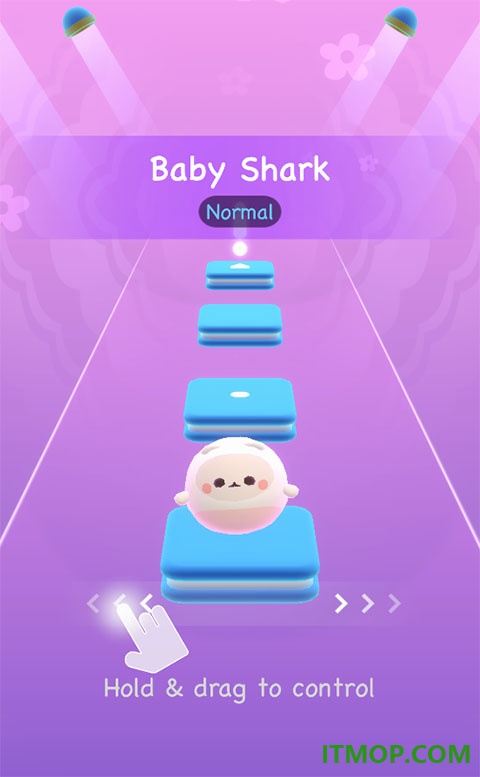480x777 pixels.
Task: Tap the Normal difficulty badge
Action: (x=240, y=212)
